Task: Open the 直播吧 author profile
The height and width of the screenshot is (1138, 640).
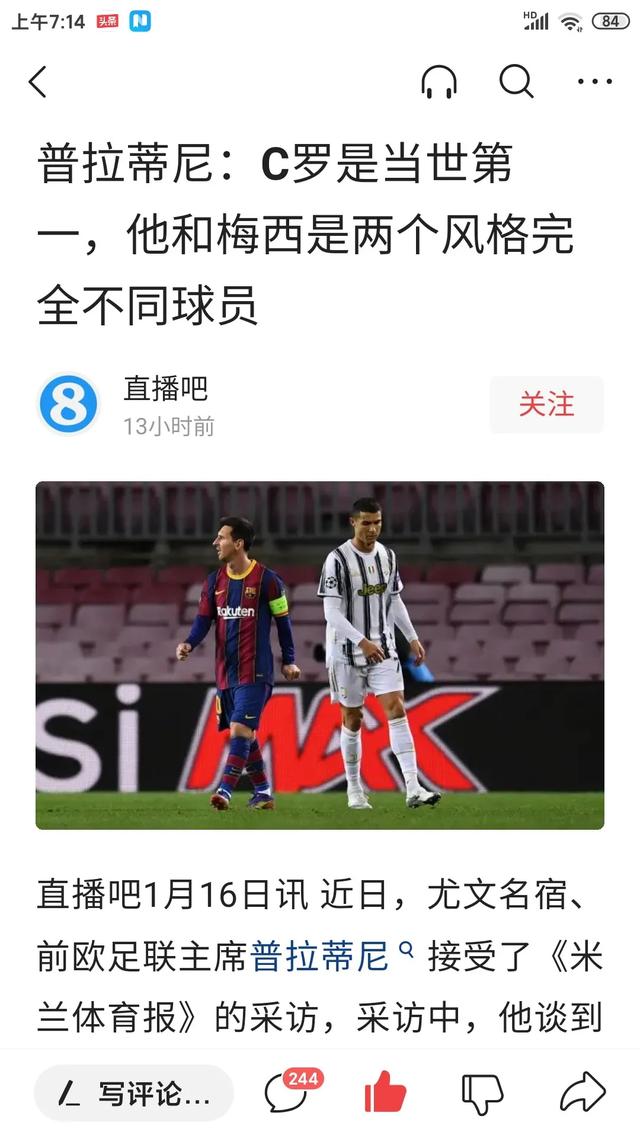Action: point(68,405)
